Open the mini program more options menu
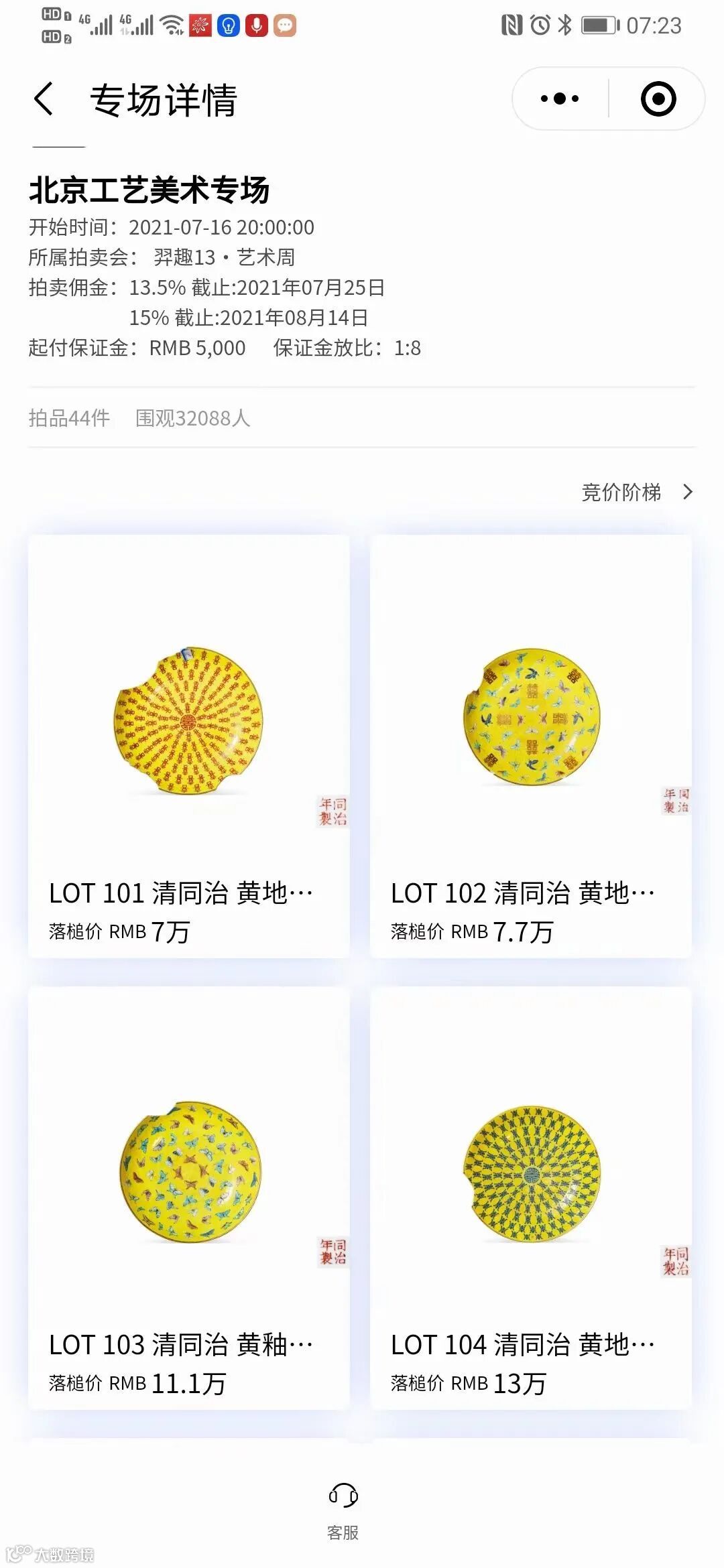The height and width of the screenshot is (1568, 724). coord(560,99)
